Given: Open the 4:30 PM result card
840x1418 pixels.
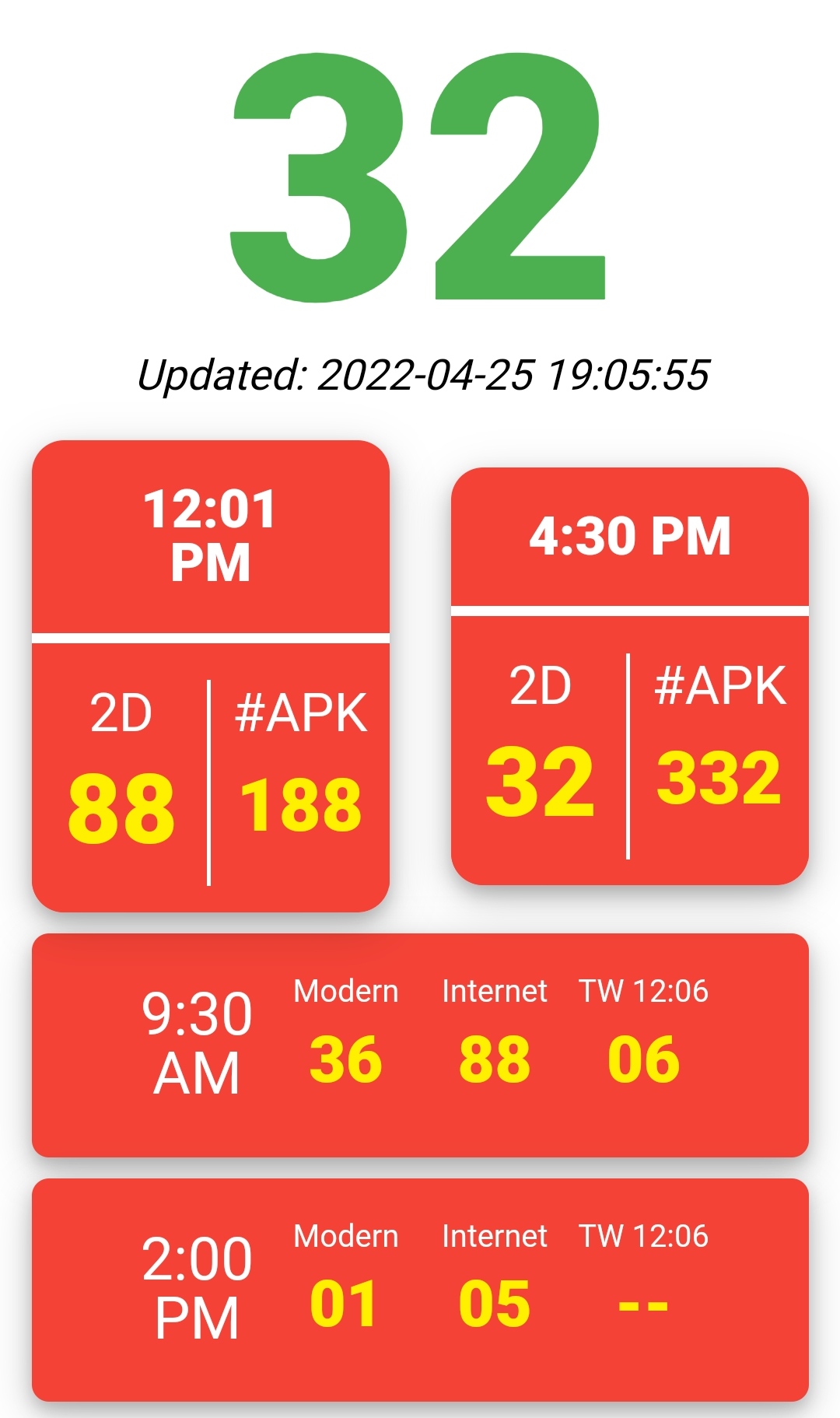Looking at the screenshot, I should tap(630, 676).
